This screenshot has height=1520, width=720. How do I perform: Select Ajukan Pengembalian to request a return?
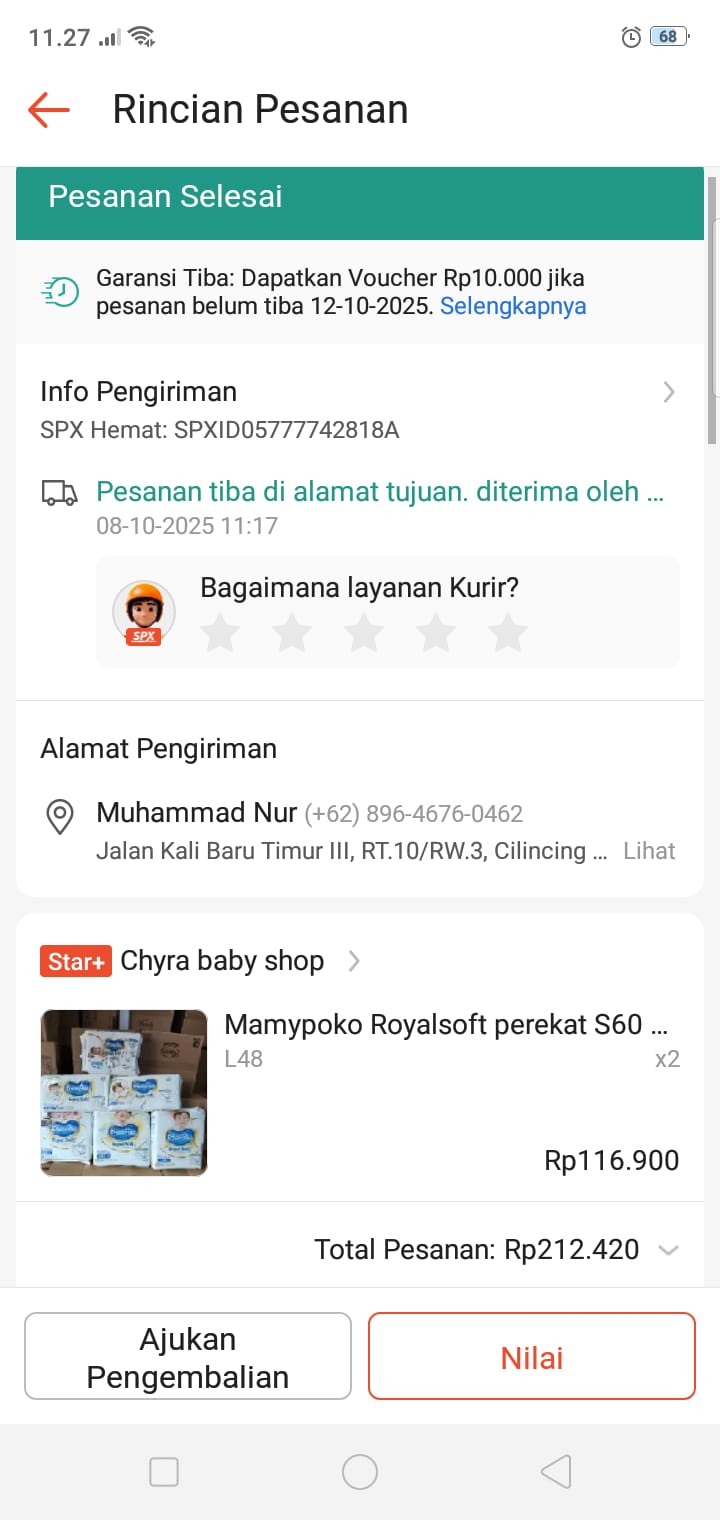click(188, 1357)
